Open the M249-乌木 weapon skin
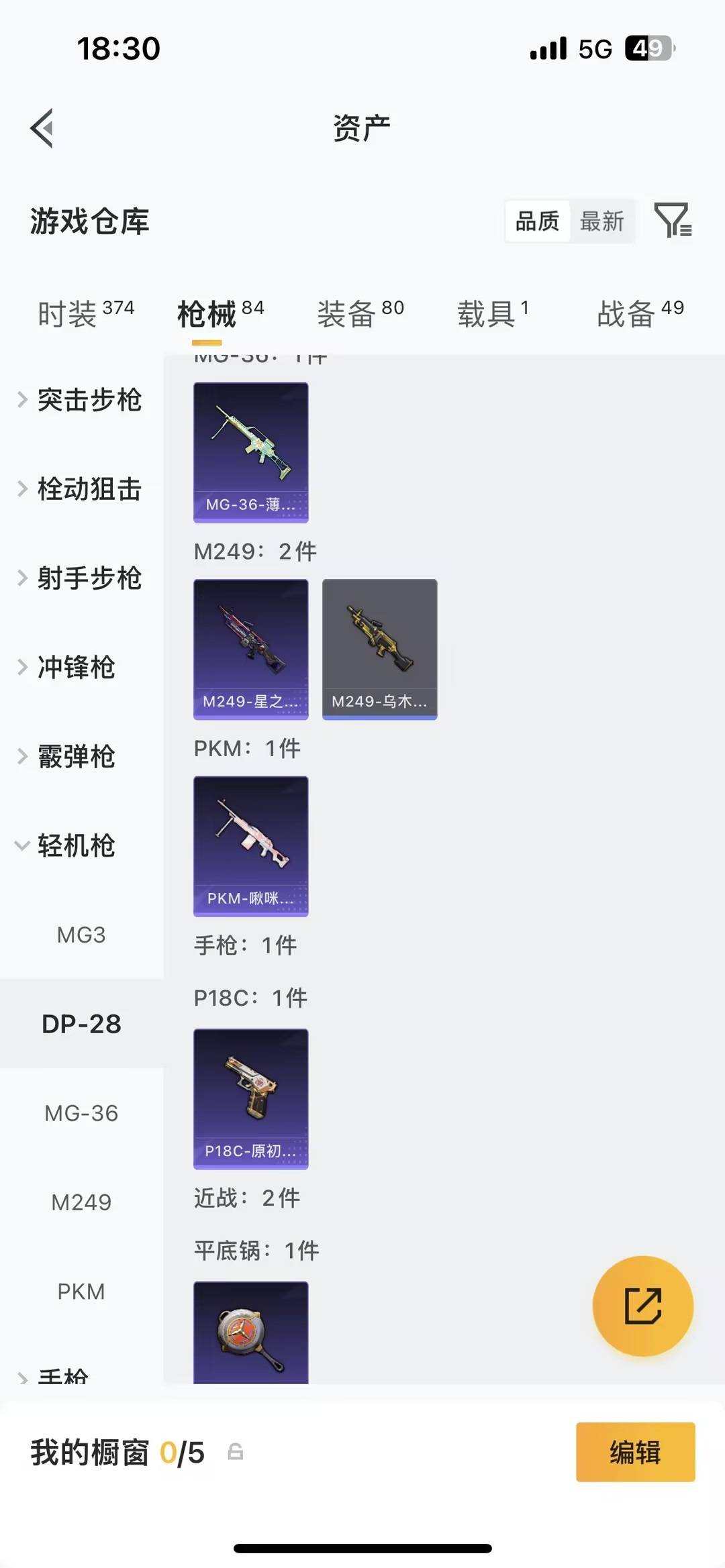This screenshot has height=1568, width=725. click(379, 647)
